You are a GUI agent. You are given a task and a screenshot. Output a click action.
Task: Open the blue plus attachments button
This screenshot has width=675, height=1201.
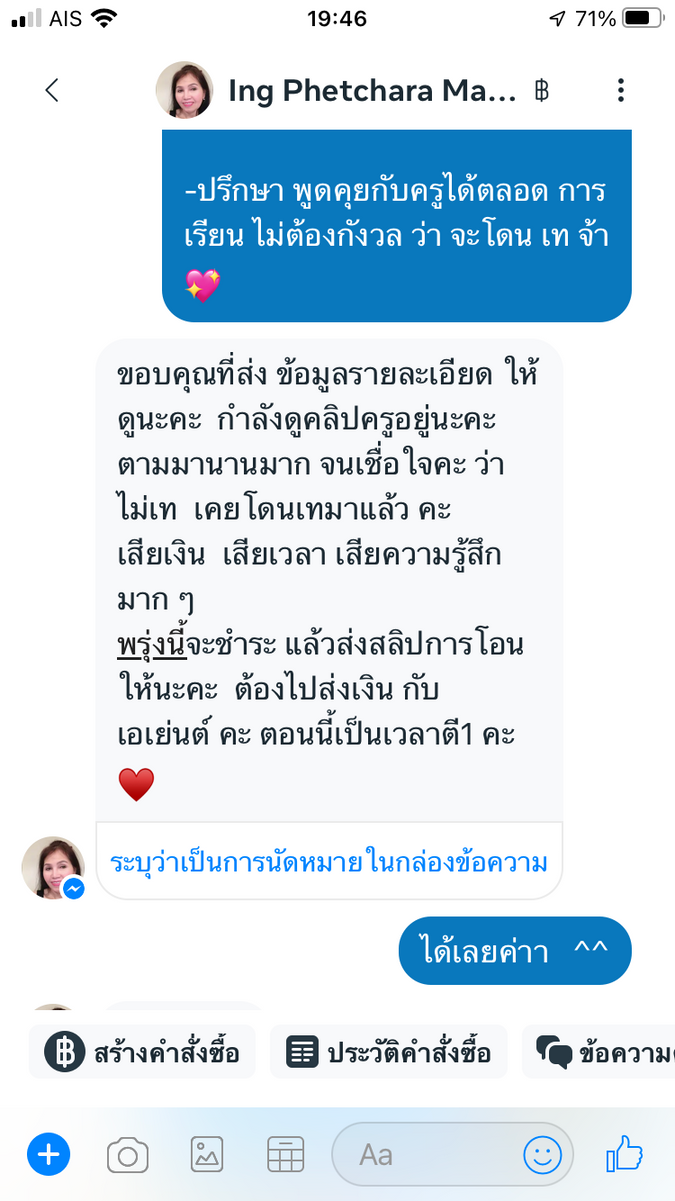point(48,1156)
